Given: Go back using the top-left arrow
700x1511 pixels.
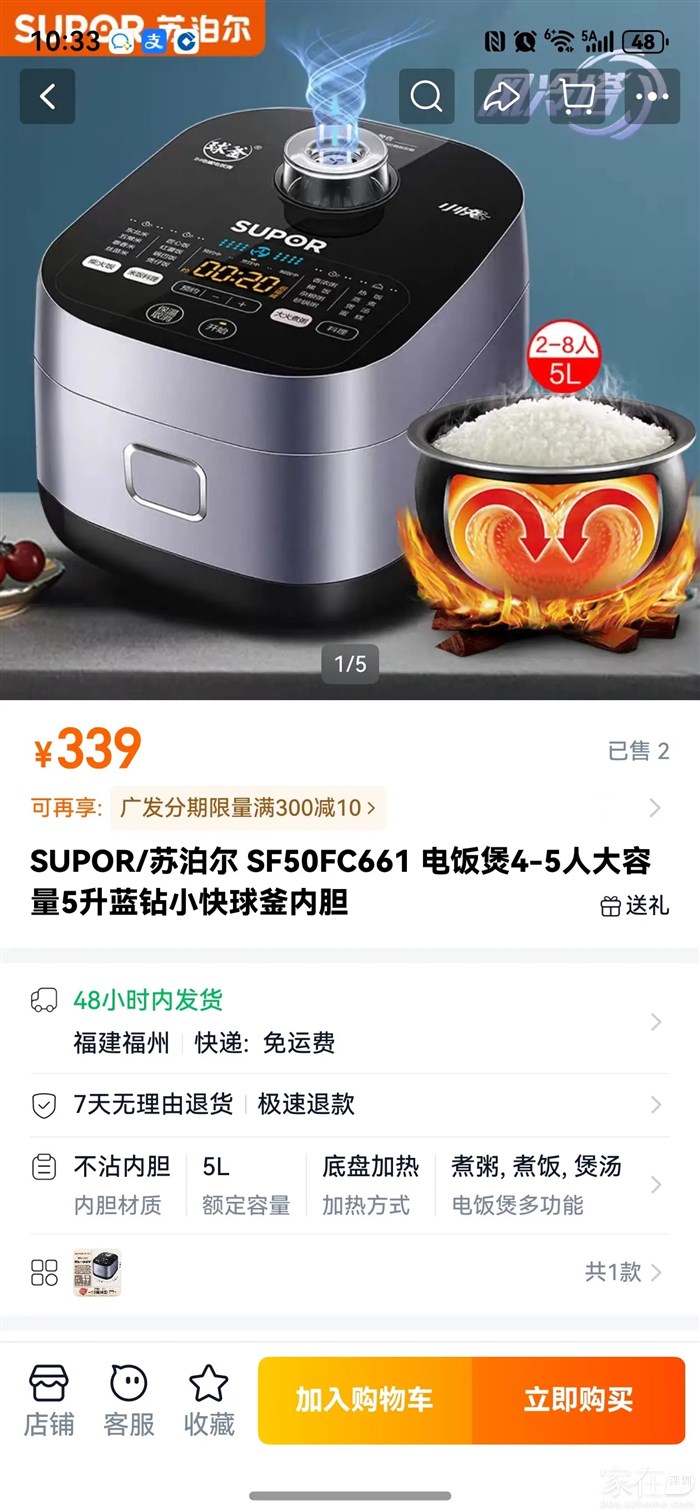Looking at the screenshot, I should 47,97.
